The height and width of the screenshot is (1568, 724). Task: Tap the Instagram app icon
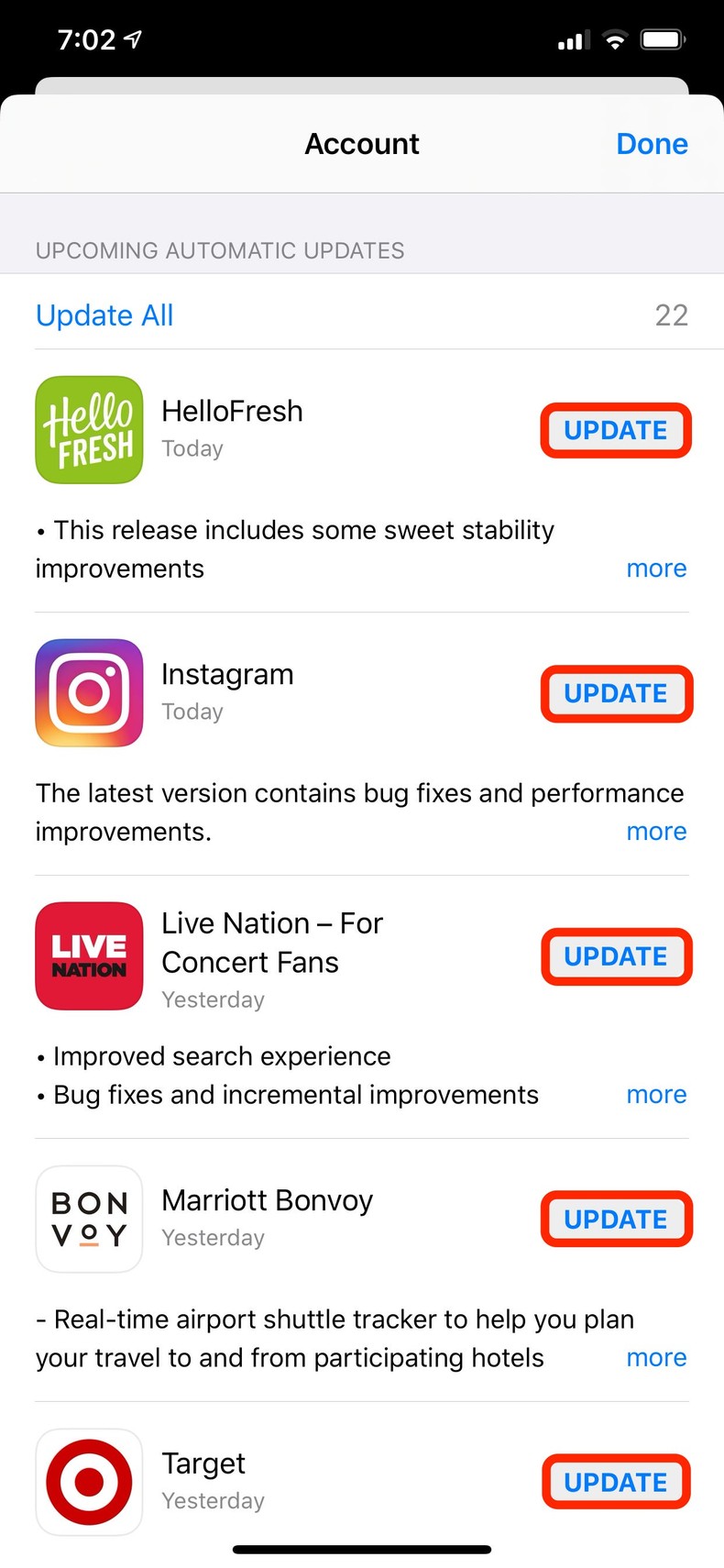click(89, 692)
